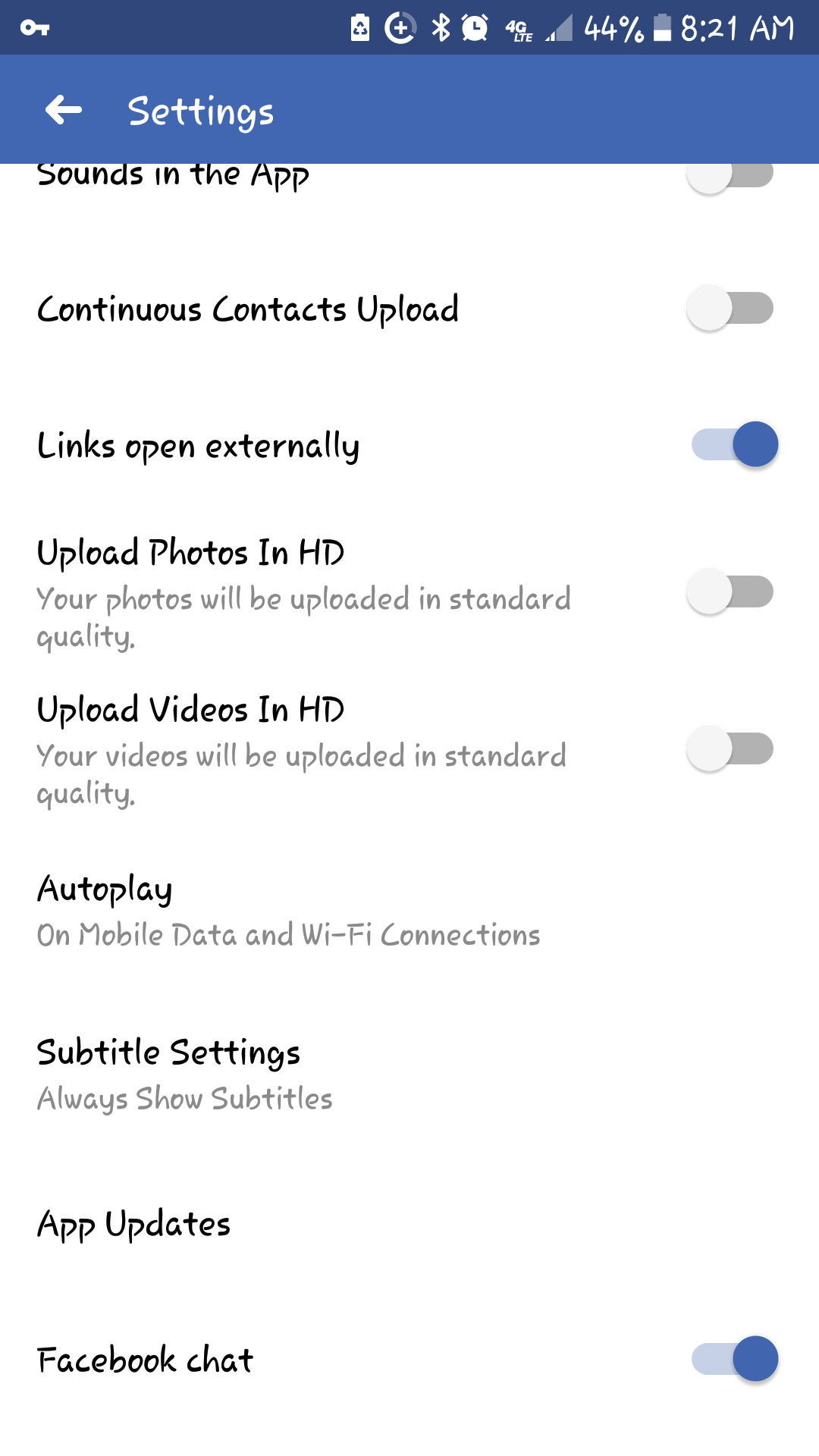Open Autoplay settings
Viewport: 819px width, 1456px height.
click(288, 911)
